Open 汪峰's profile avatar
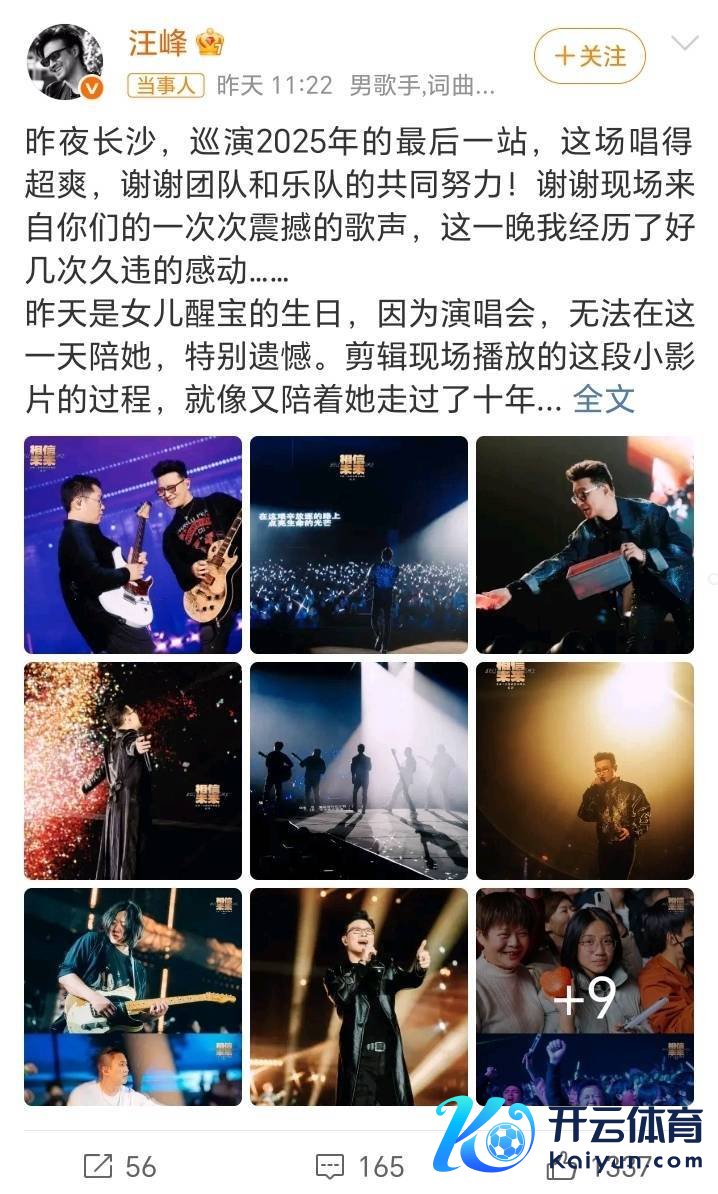 (64, 62)
